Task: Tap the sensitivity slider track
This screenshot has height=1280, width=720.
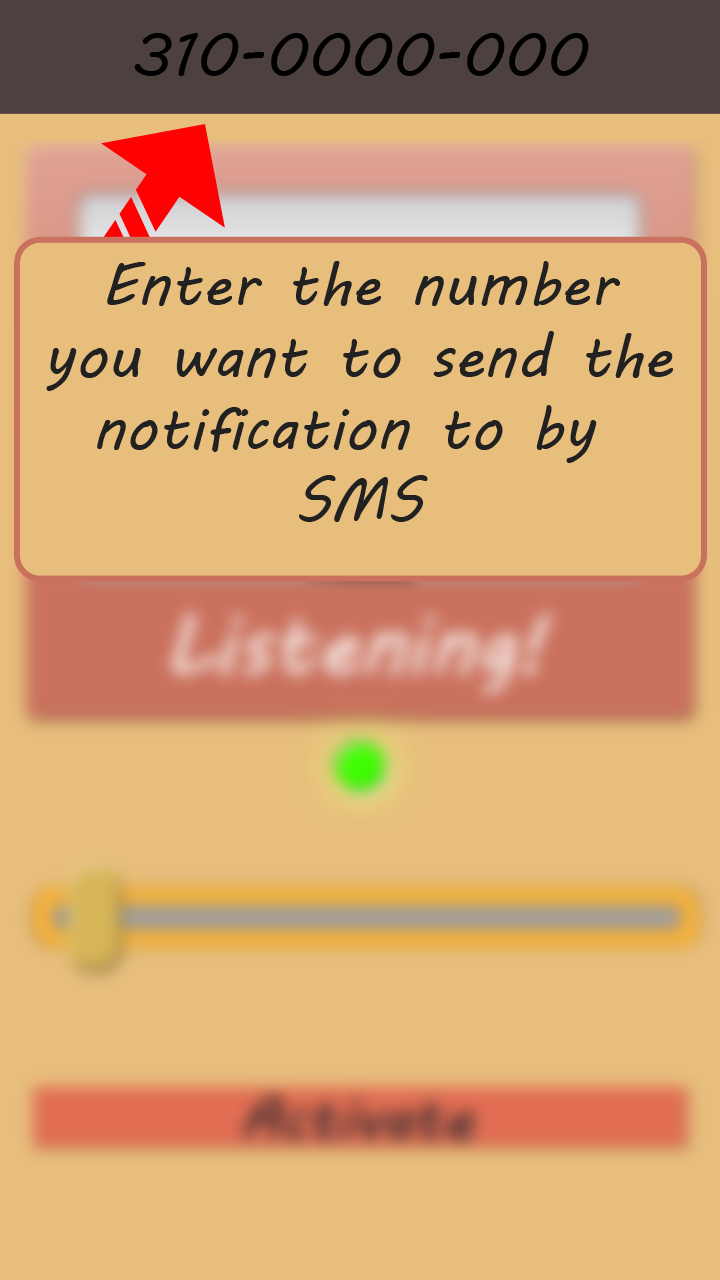Action: 366,916
